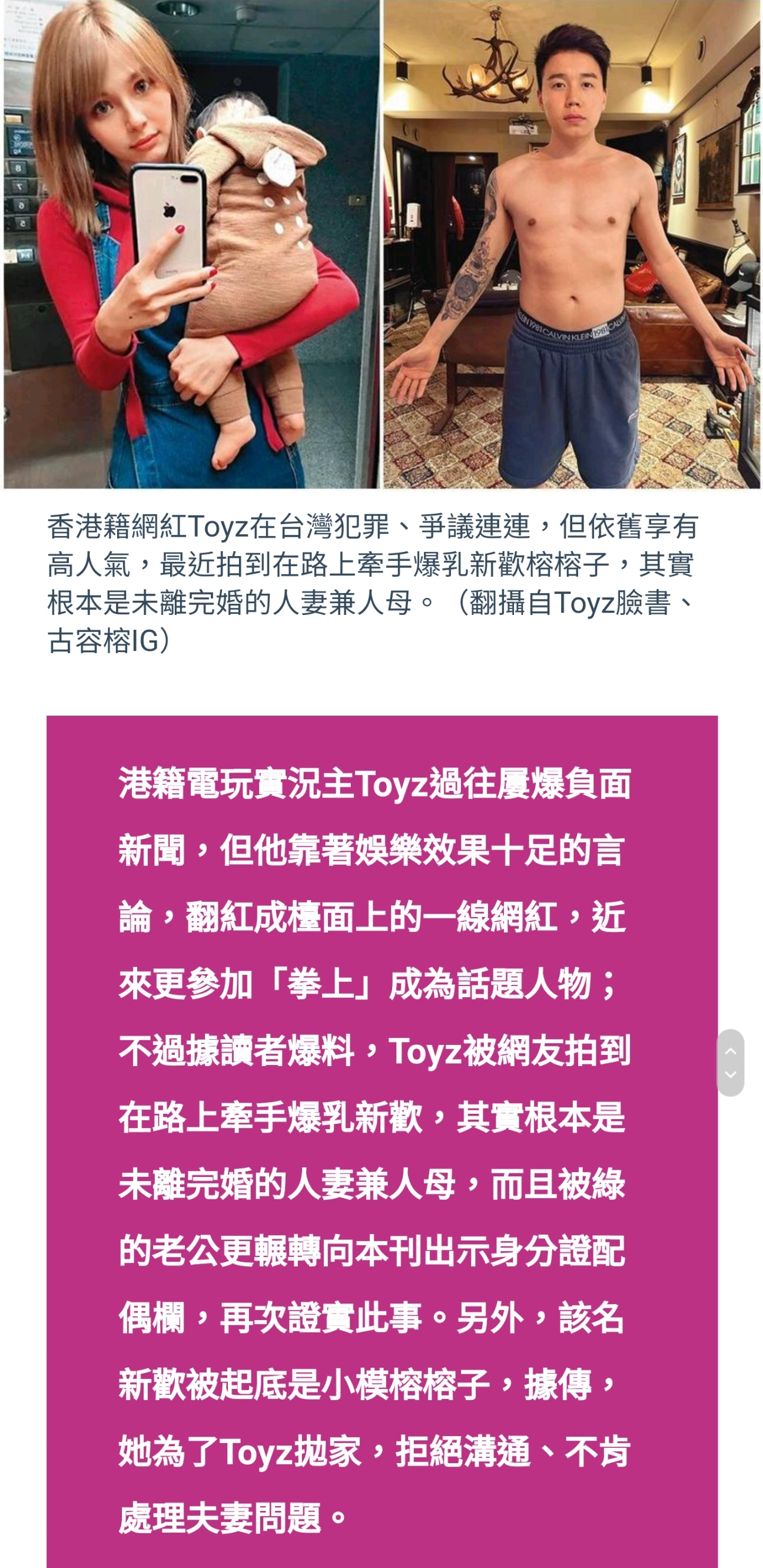The height and width of the screenshot is (1568, 763).
Task: Tap the up chevron on floating scroller
Action: (x=730, y=1051)
